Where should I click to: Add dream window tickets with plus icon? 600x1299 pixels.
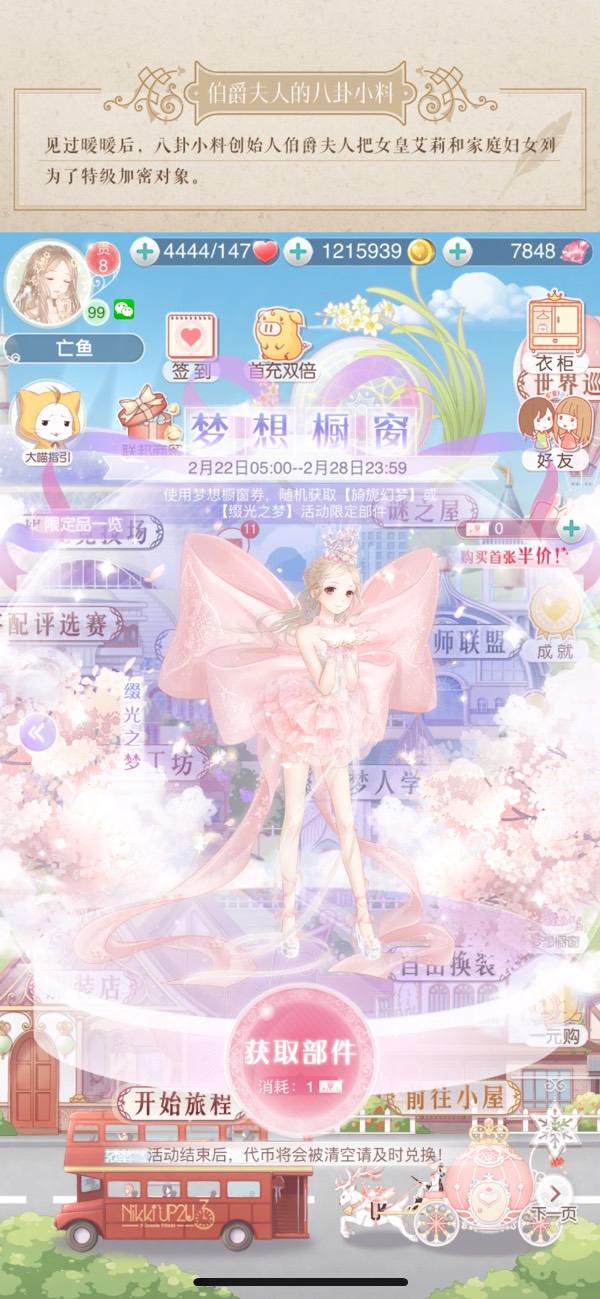(571, 529)
